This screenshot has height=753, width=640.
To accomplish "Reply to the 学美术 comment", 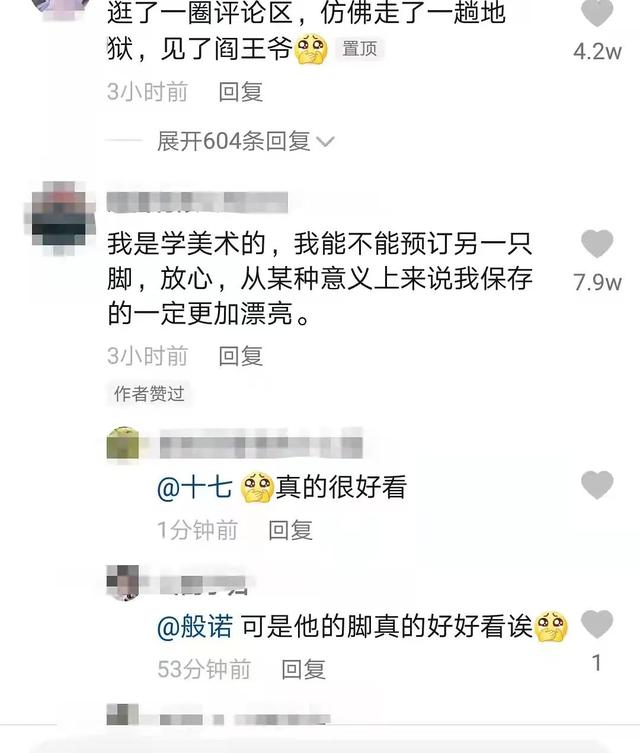I will click(x=240, y=355).
